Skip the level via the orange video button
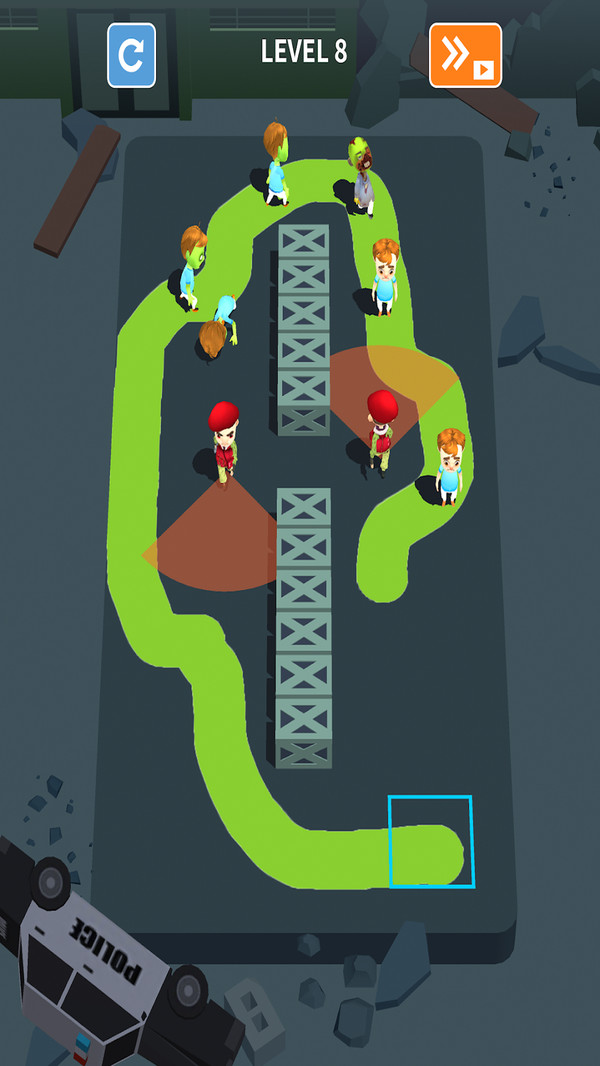600x1066 pixels. [465, 55]
